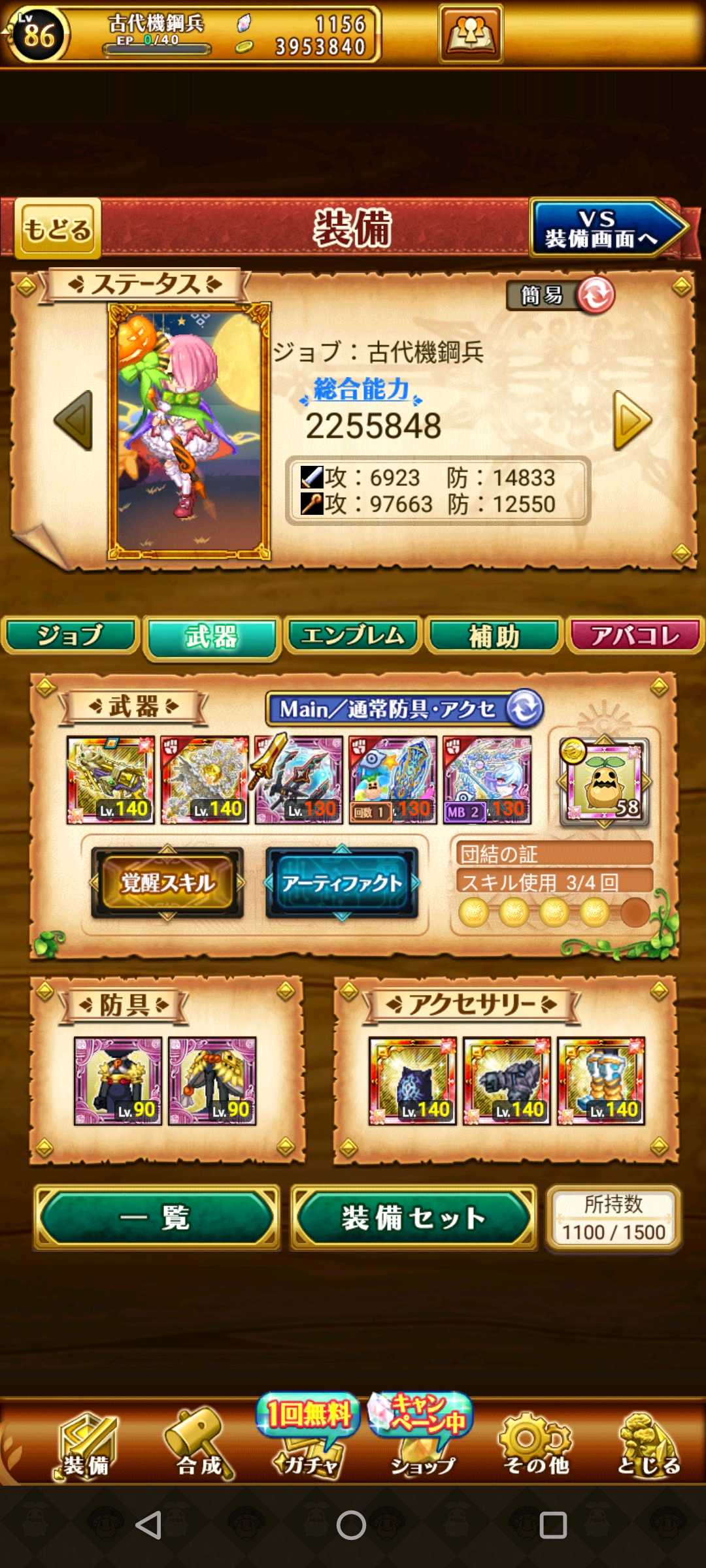Tap the もどる back button
The image size is (706, 1568).
(x=58, y=229)
